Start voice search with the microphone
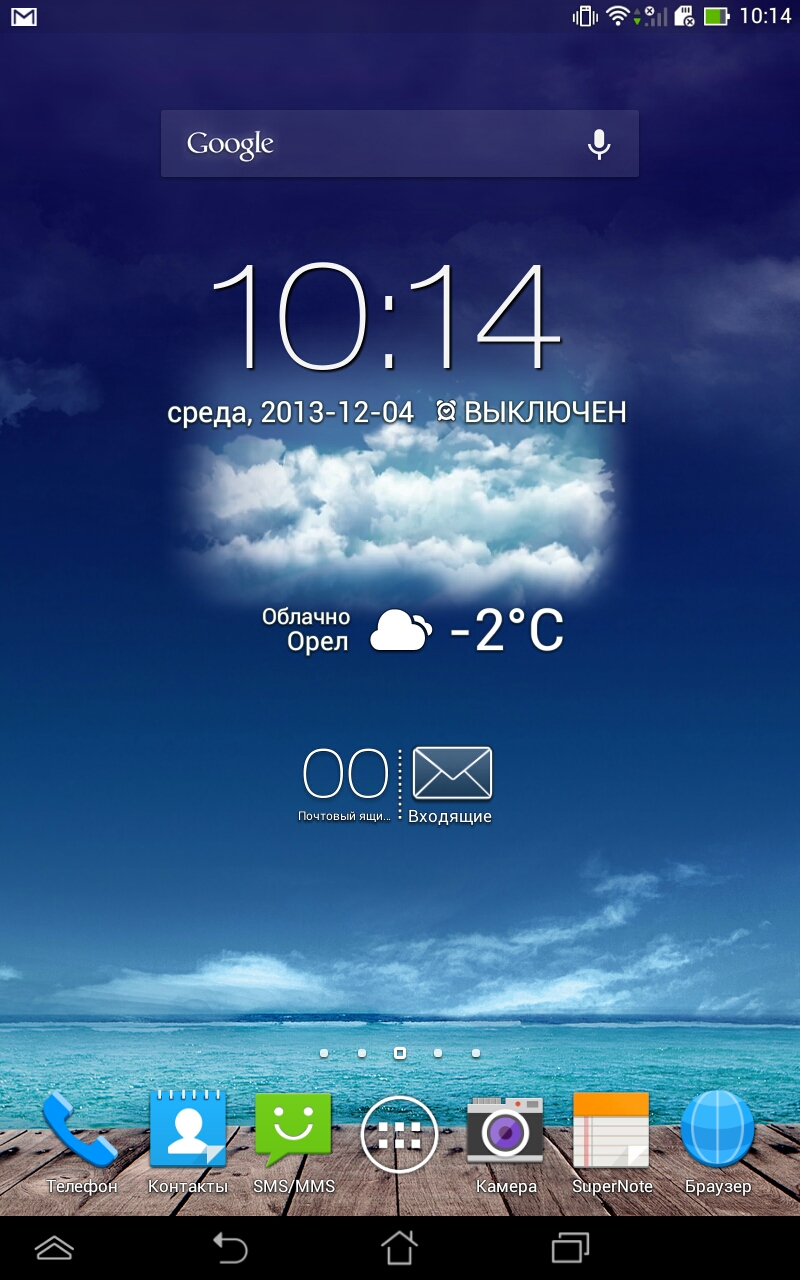 (598, 144)
